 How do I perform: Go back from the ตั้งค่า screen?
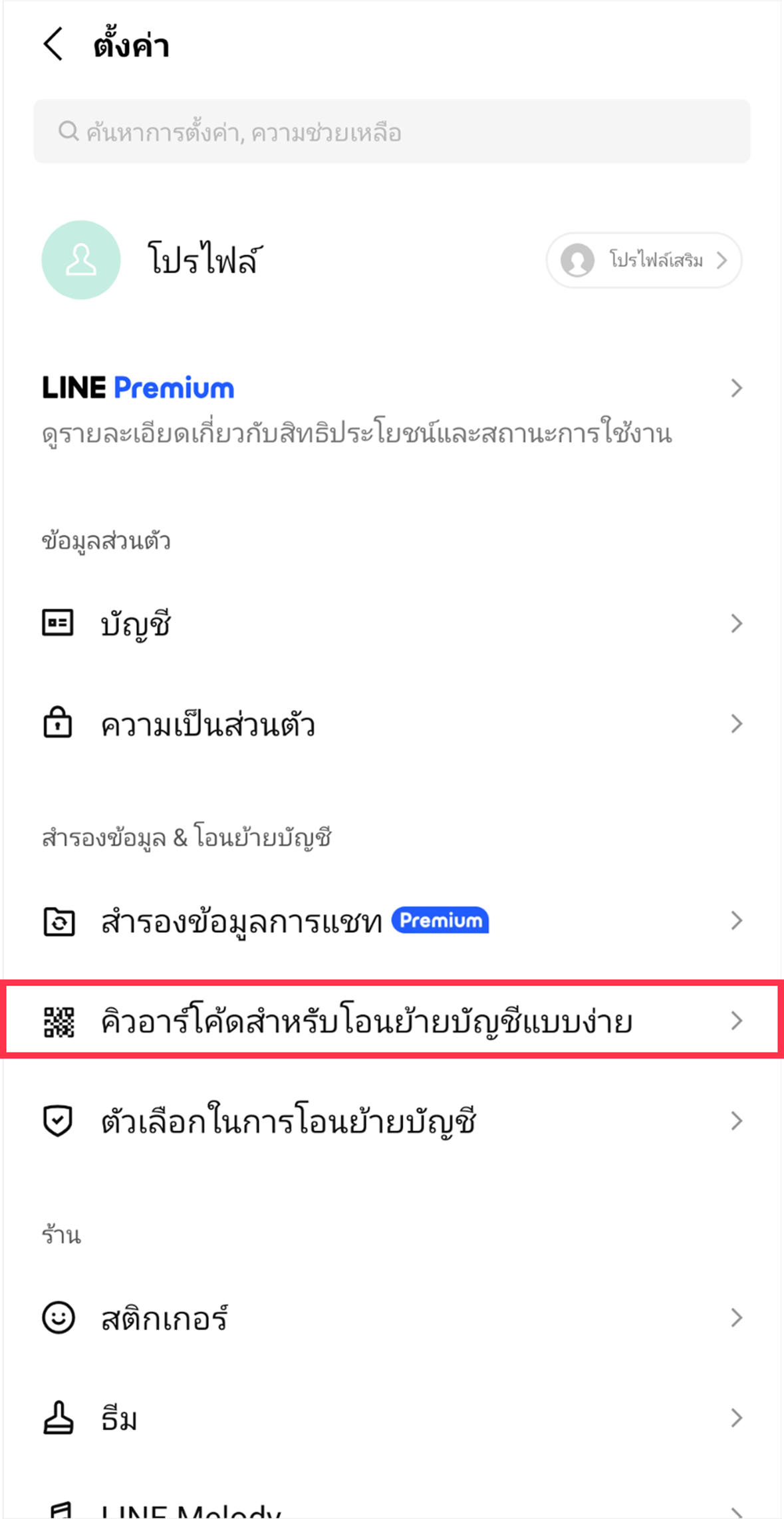pyautogui.click(x=53, y=45)
